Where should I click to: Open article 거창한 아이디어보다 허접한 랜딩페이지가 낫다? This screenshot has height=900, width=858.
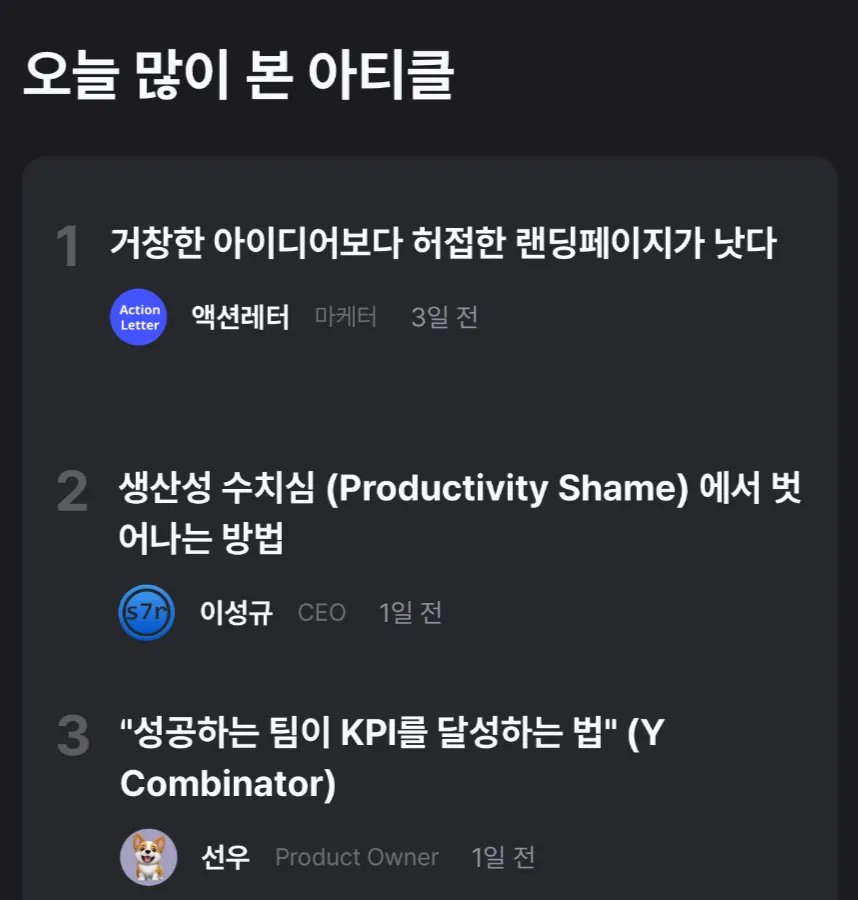(x=443, y=243)
